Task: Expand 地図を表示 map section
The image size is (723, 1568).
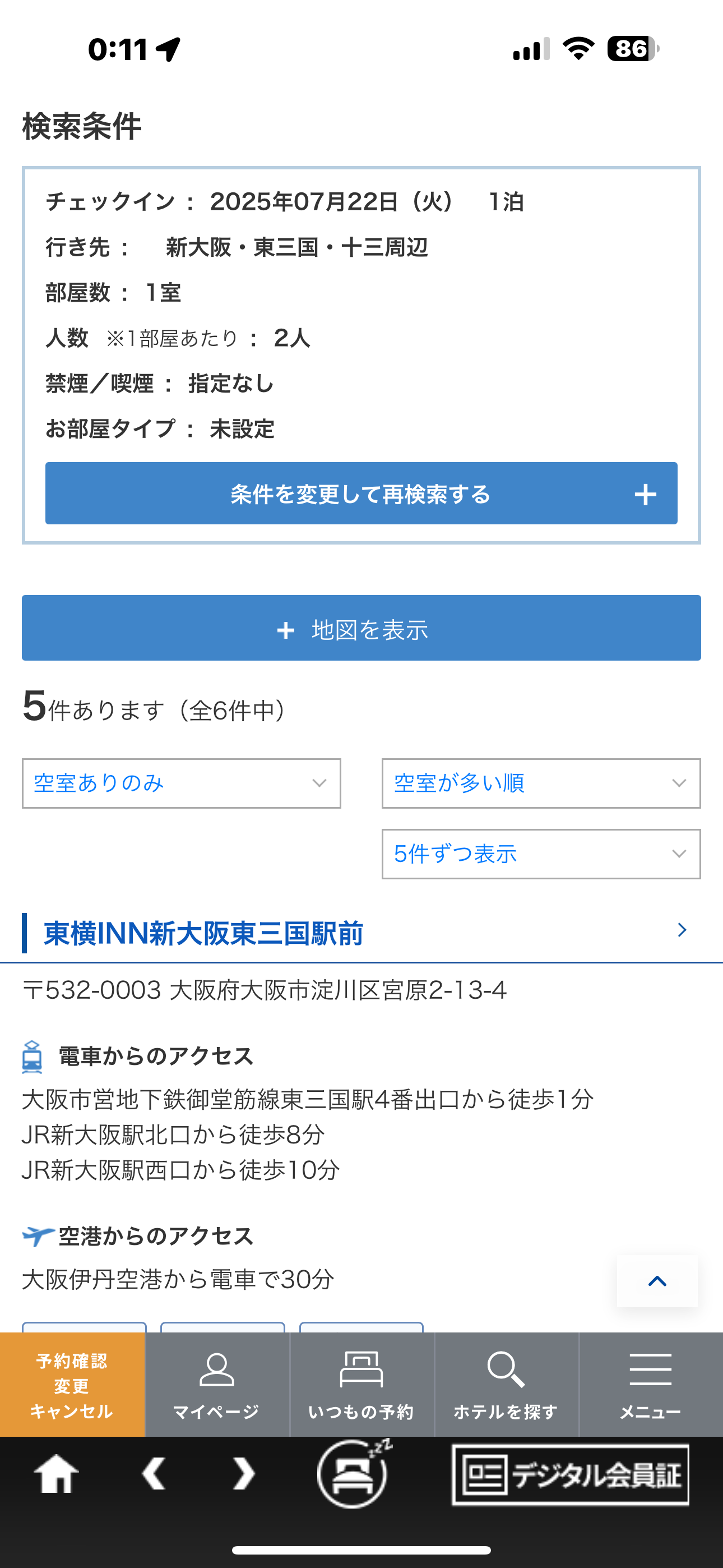Action: 361,628
